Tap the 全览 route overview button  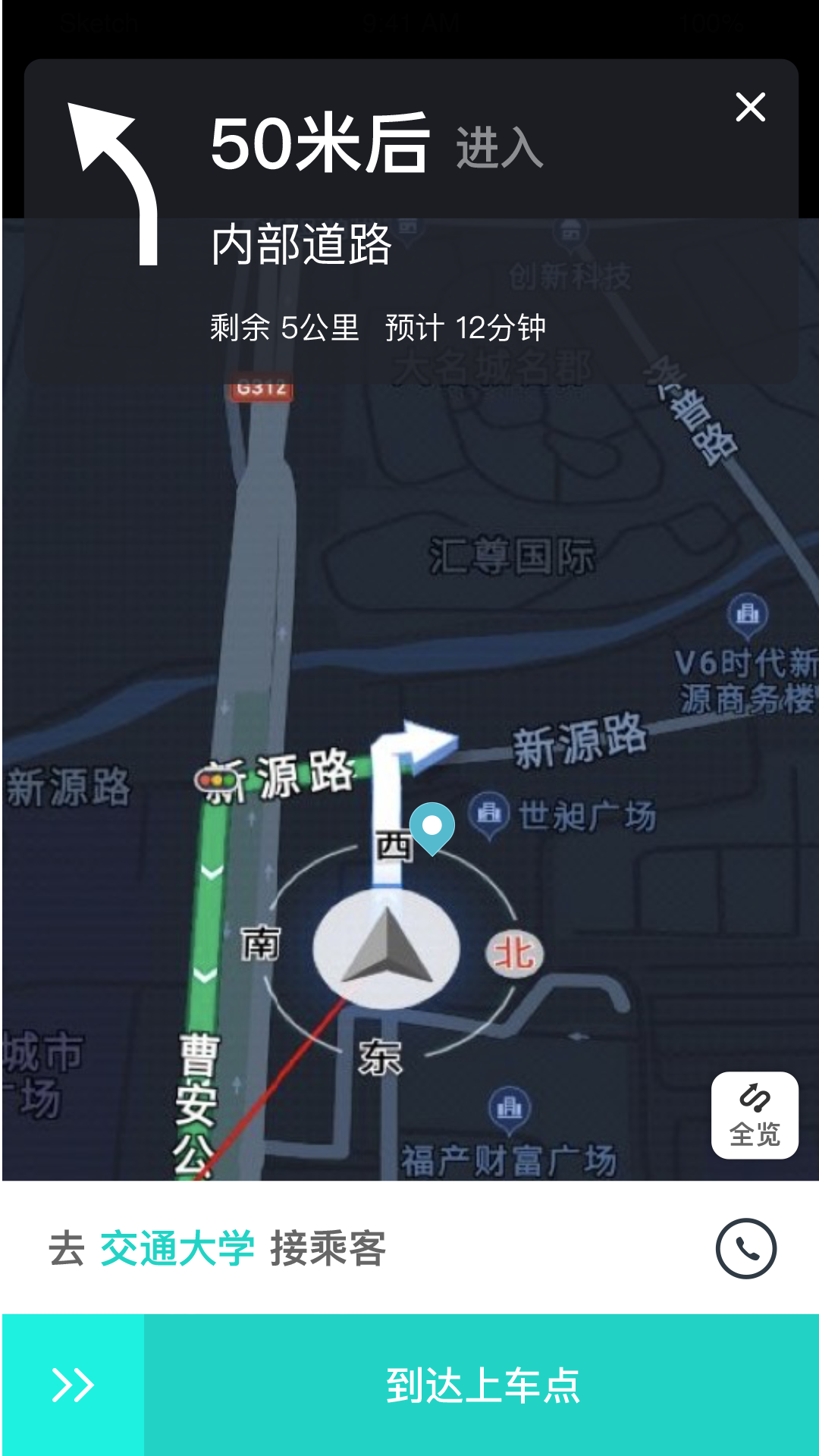(755, 1116)
